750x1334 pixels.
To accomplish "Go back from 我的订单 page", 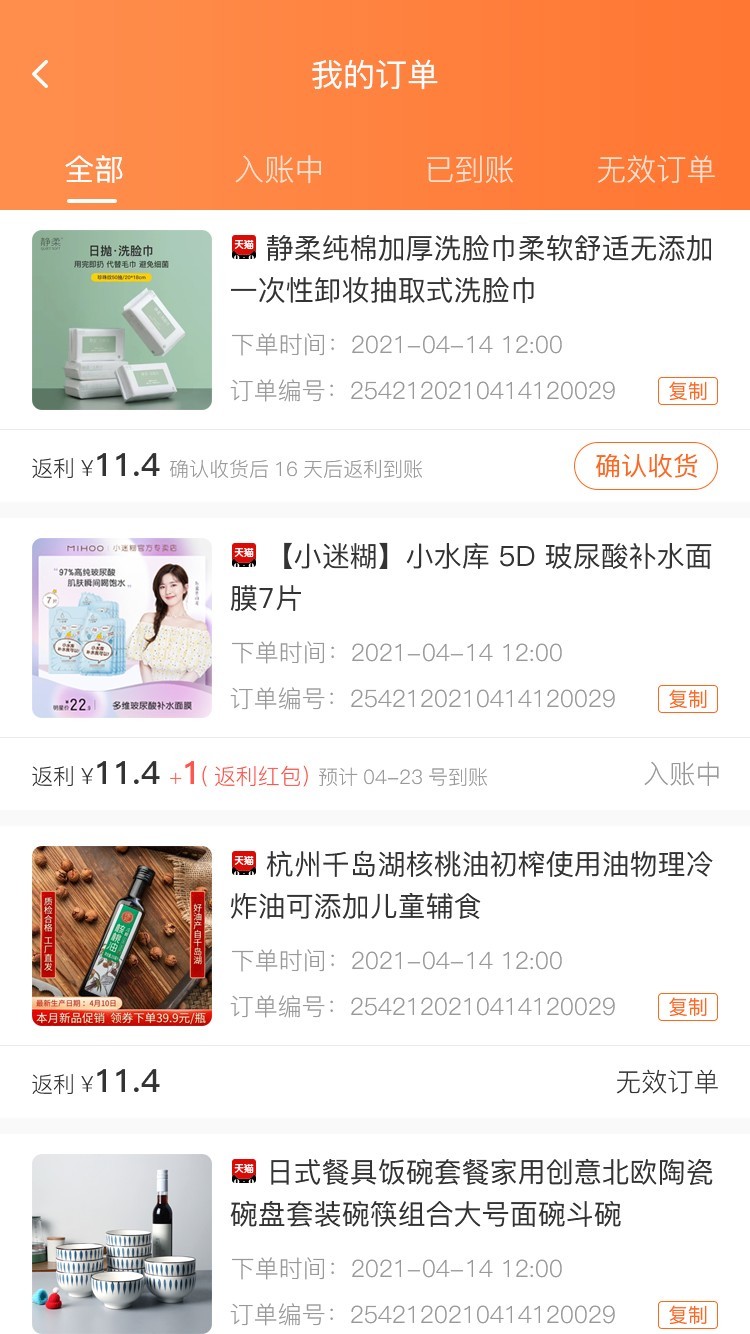I will tap(40, 74).
